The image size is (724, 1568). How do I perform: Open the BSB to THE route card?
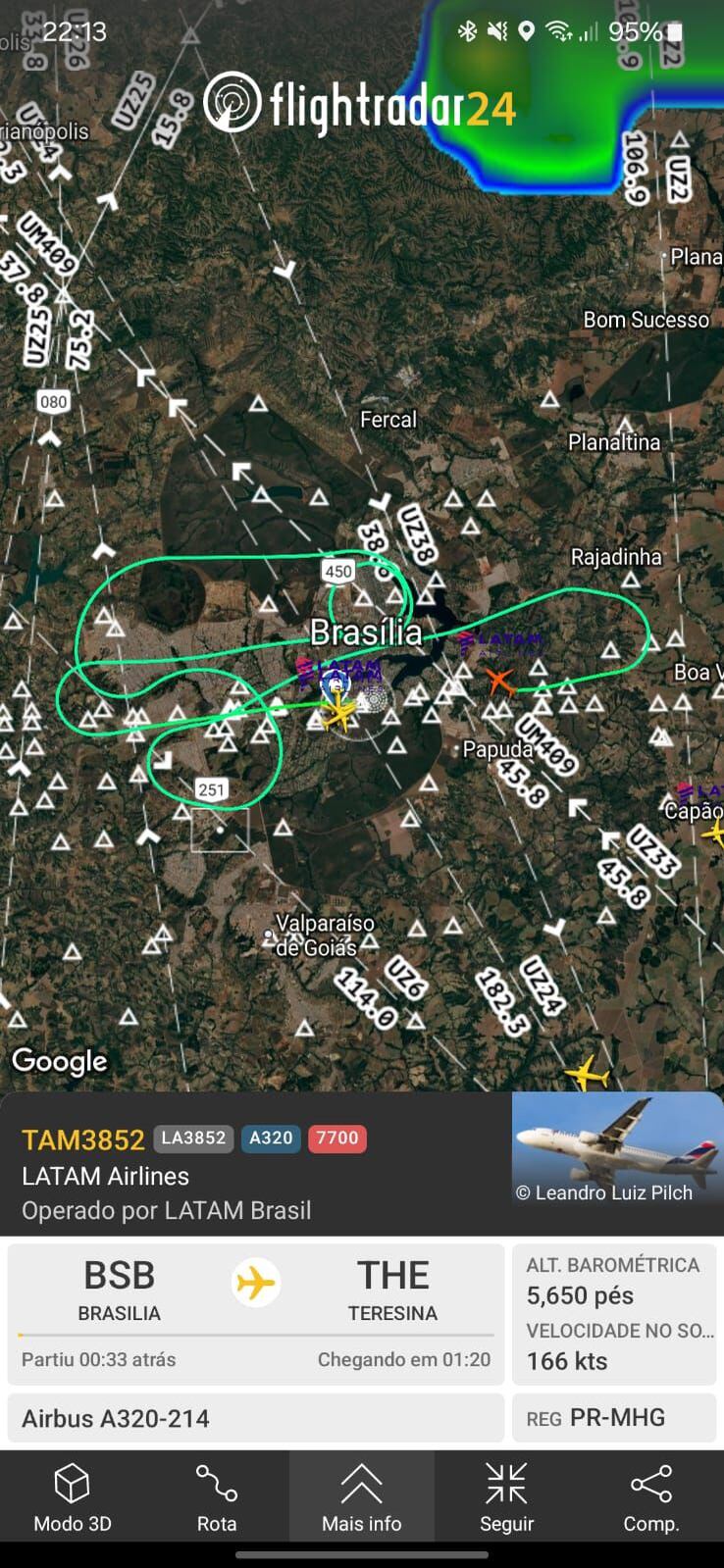[x=256, y=1314]
